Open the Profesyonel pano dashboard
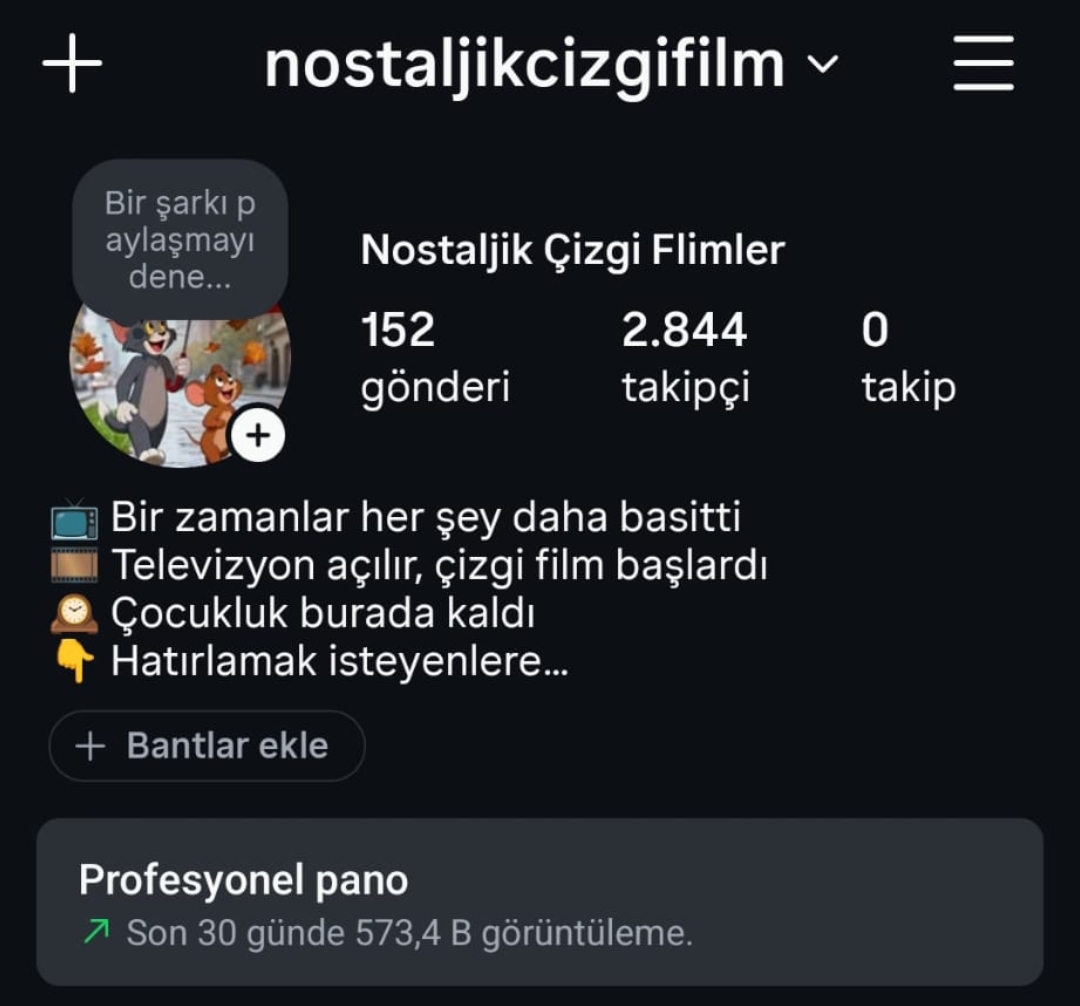 point(540,902)
